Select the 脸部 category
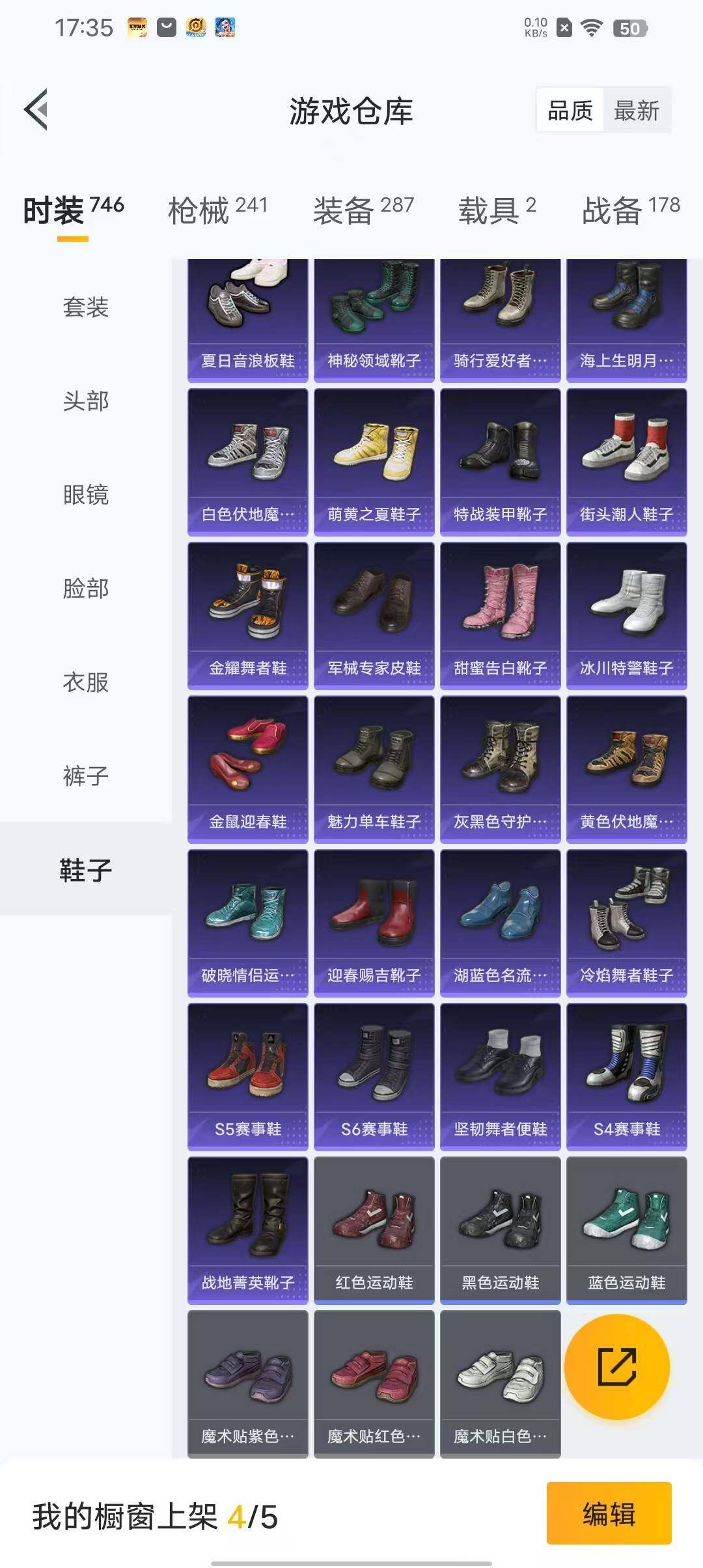 [x=85, y=589]
